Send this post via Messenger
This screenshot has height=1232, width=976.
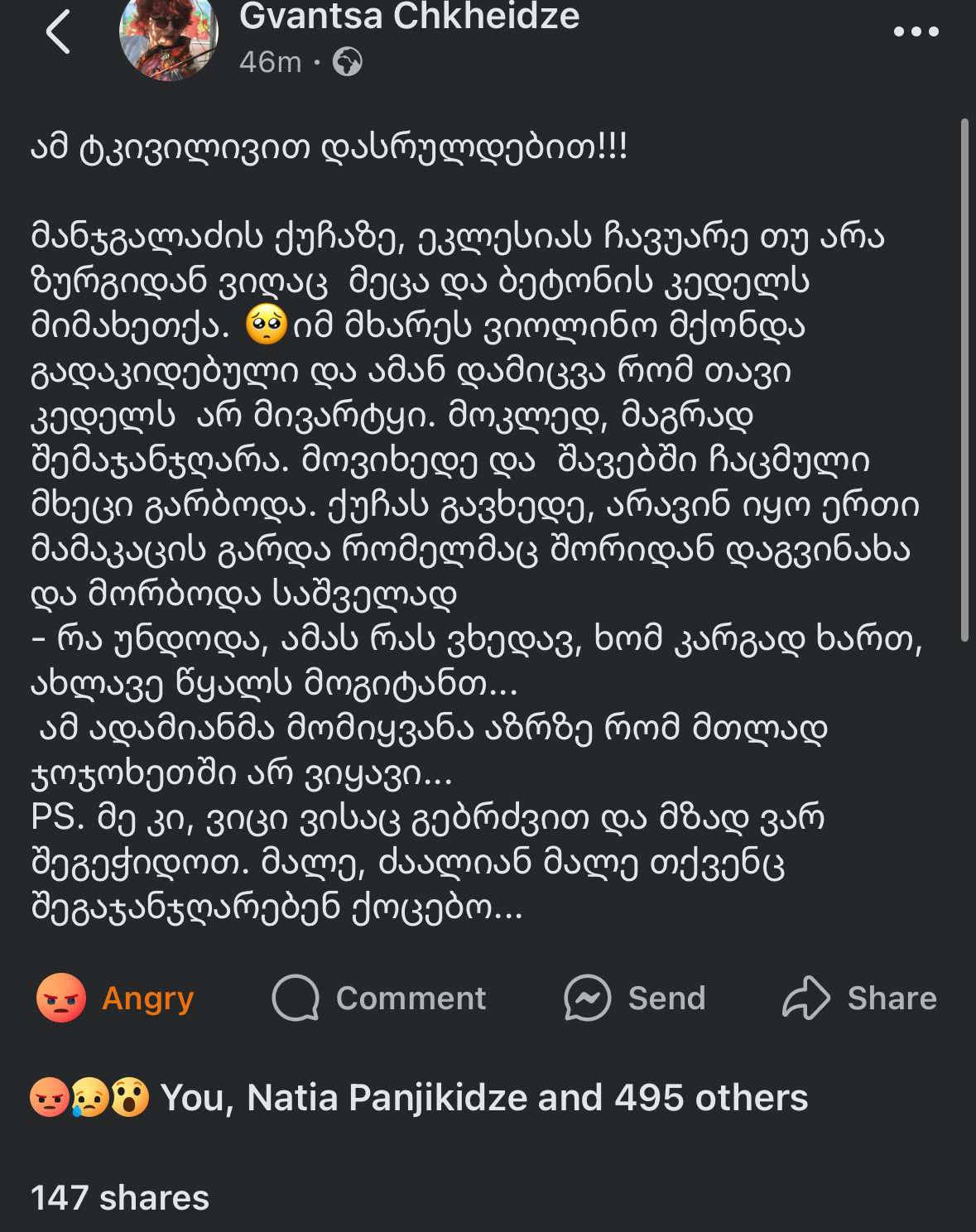click(635, 999)
